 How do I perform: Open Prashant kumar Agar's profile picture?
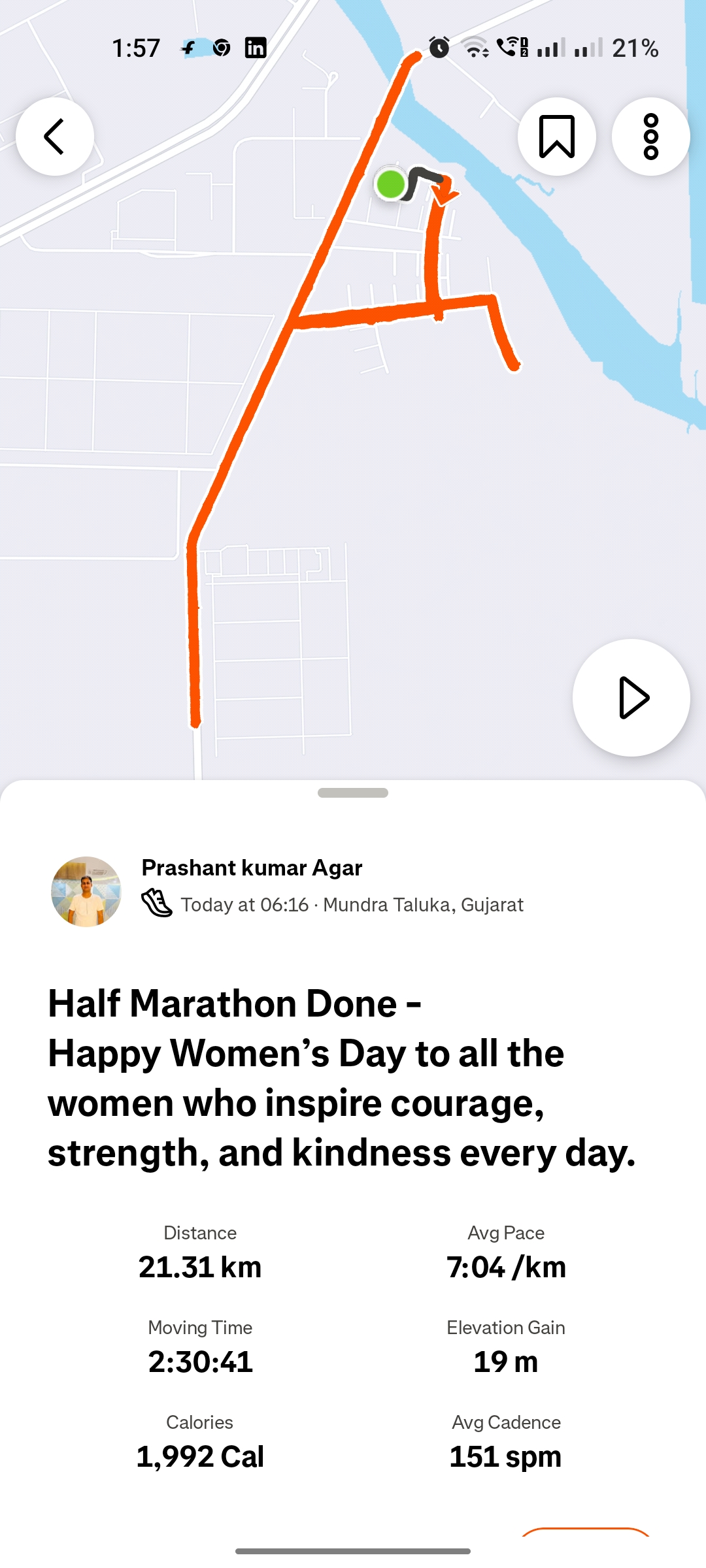click(x=86, y=891)
